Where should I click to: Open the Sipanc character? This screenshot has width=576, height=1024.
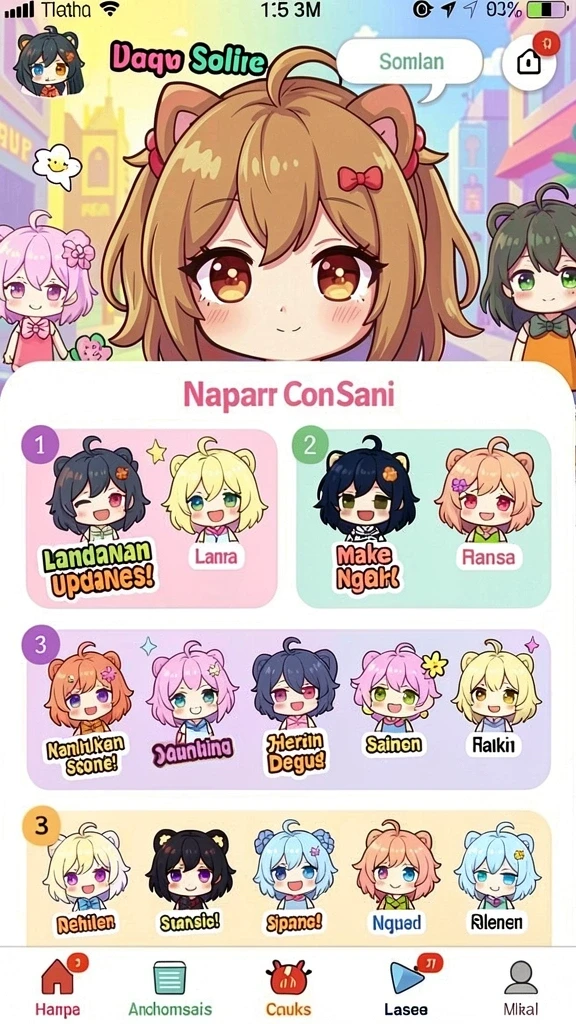(294, 878)
